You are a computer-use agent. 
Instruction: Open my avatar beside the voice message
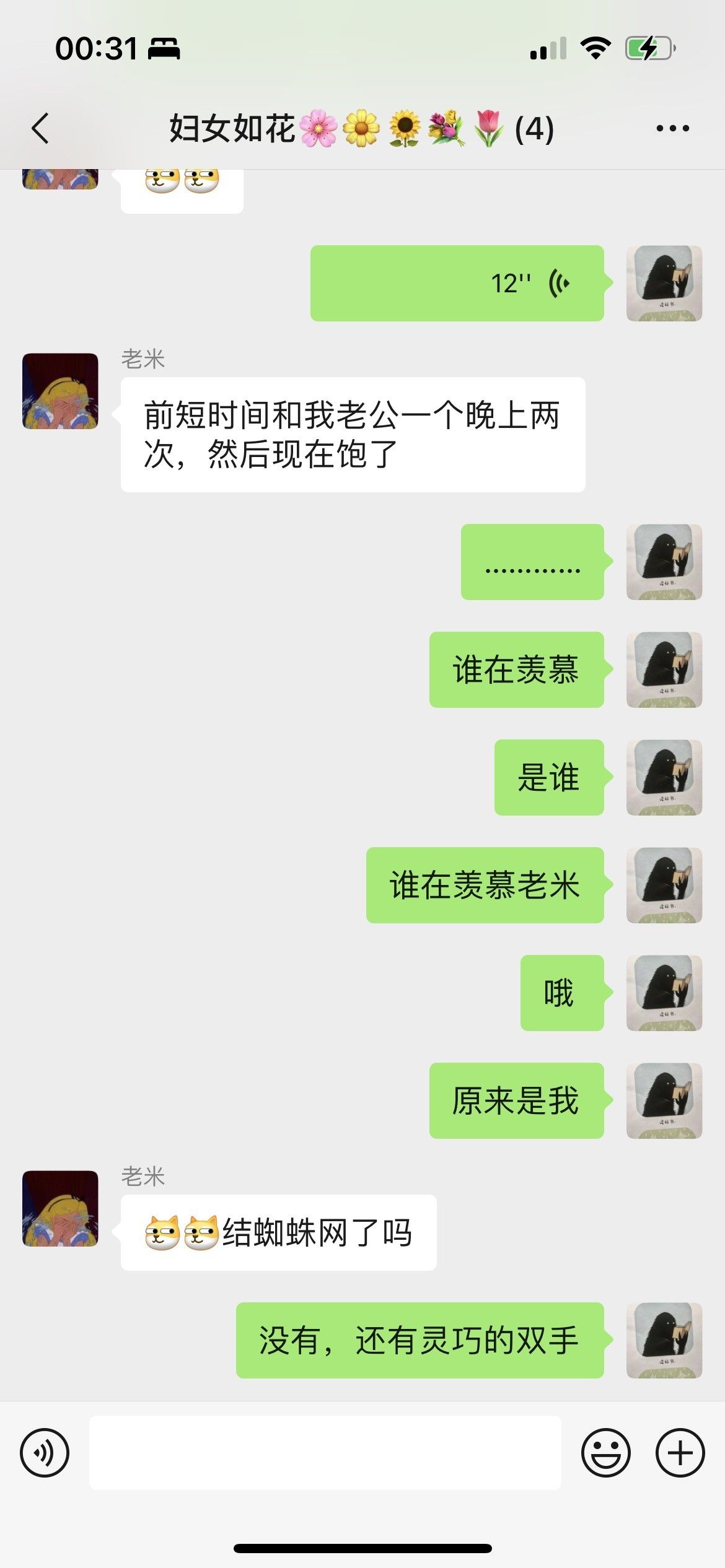tap(664, 284)
